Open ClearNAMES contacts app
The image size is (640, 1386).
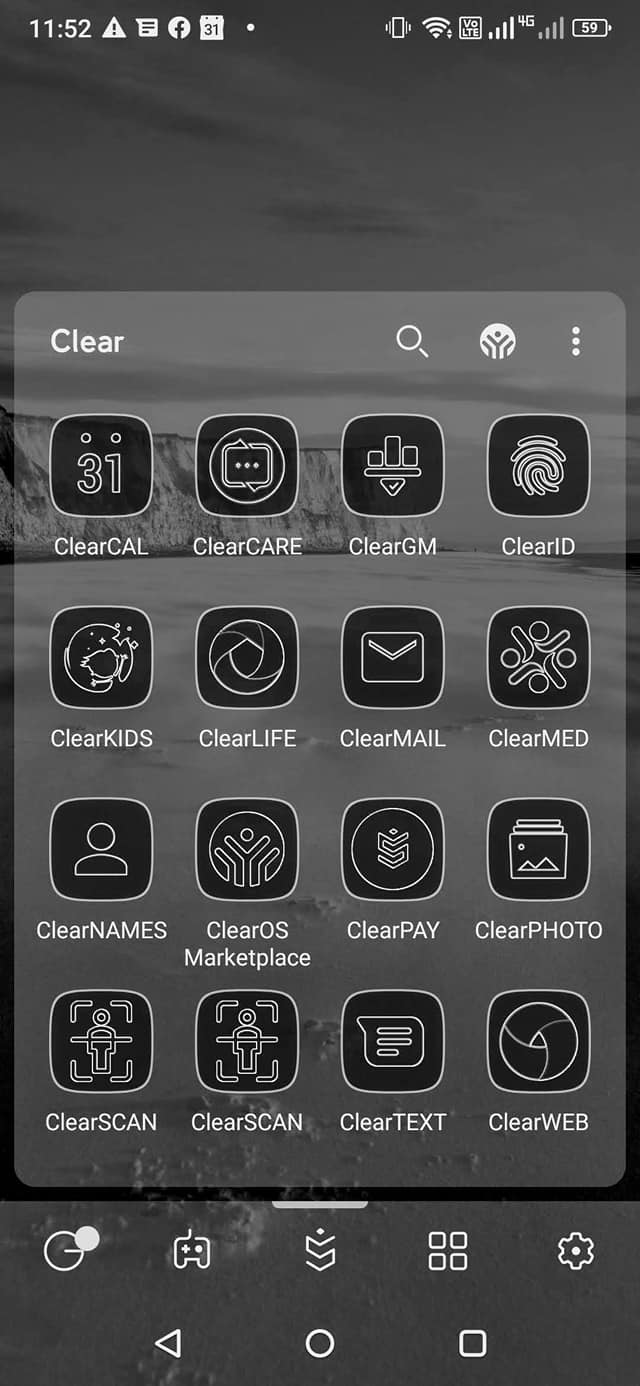click(101, 850)
